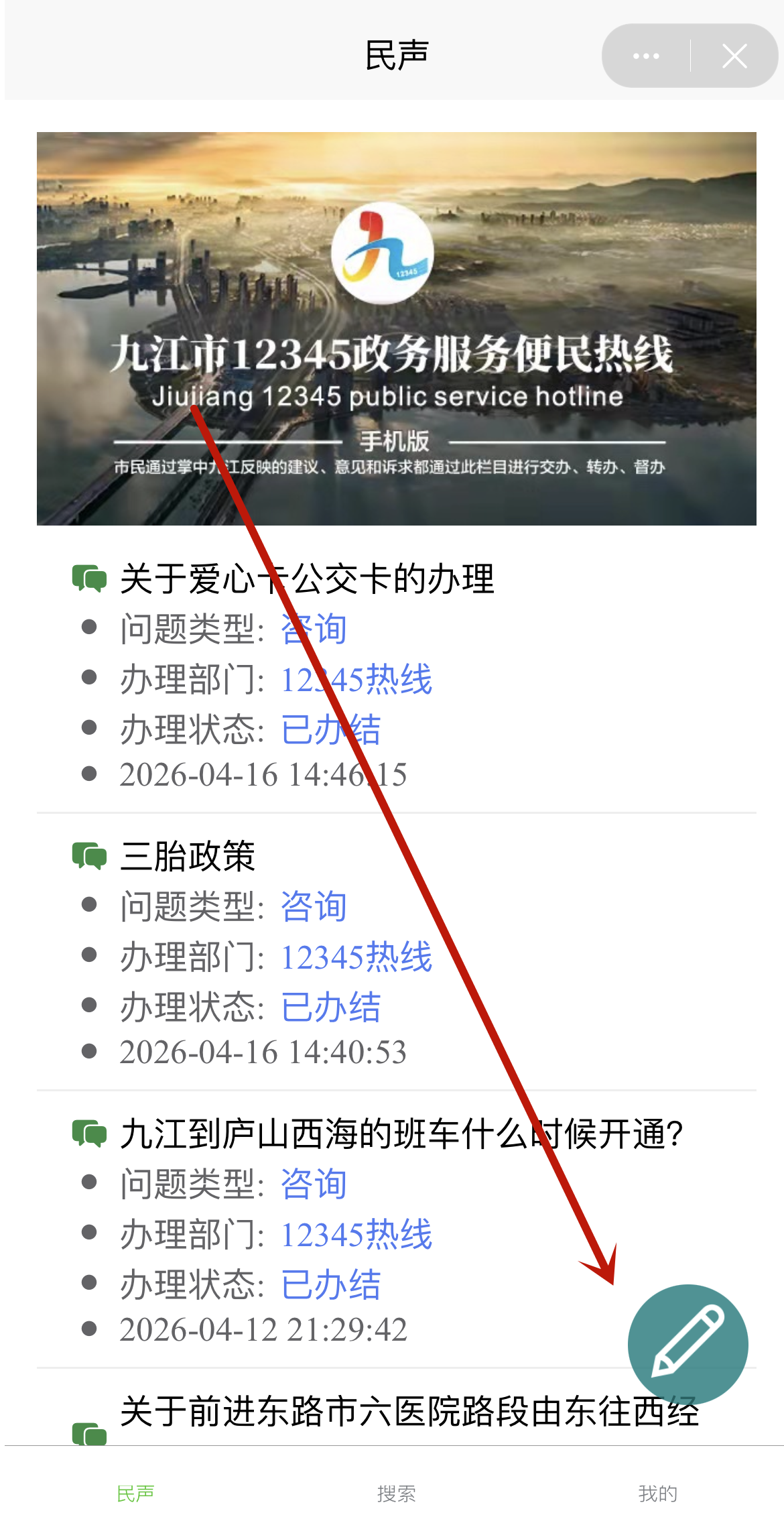Select the 民声 tab
Image resolution: width=784 pixels, height=1519 pixels.
[x=135, y=1493]
